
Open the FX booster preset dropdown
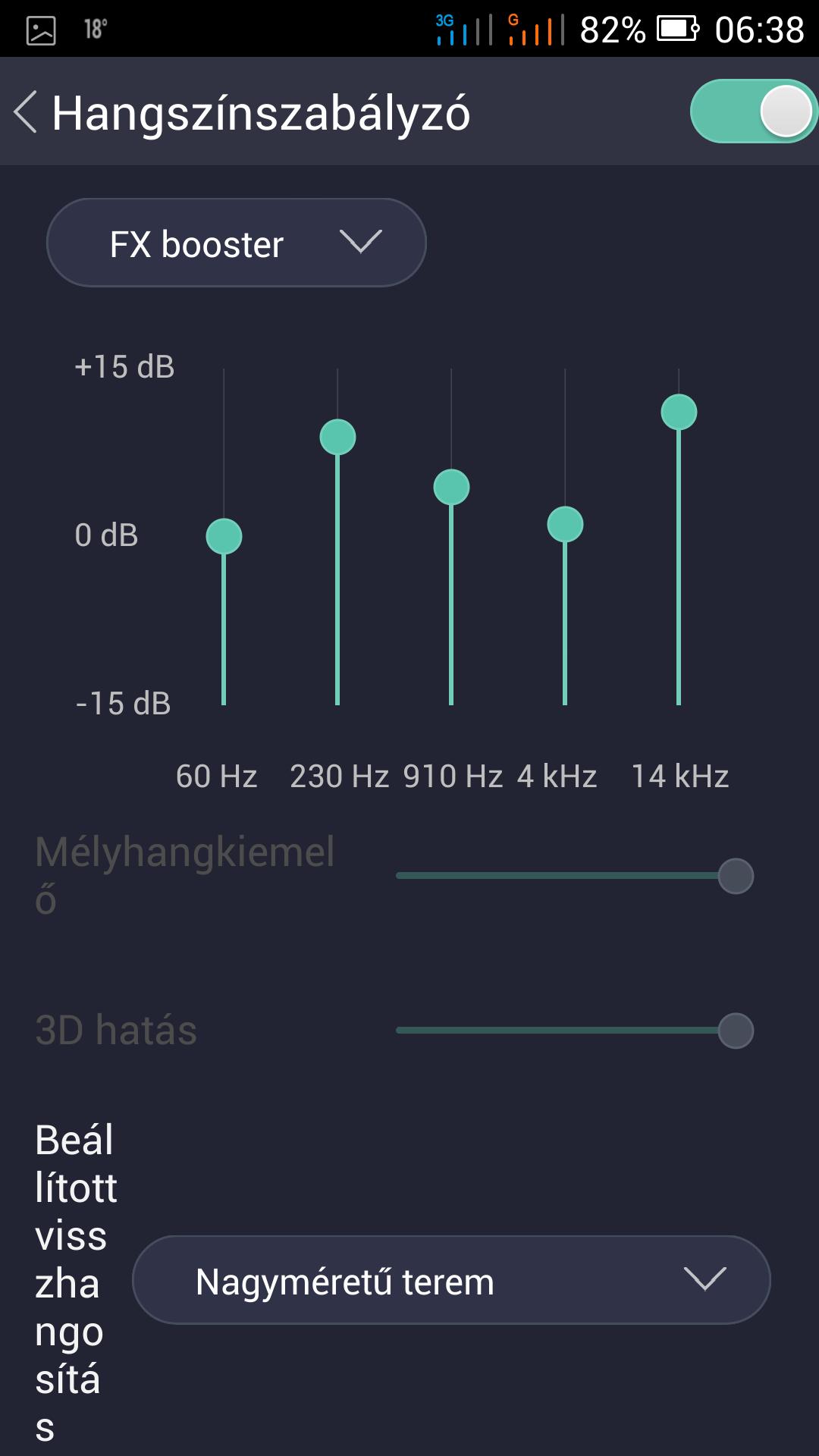(237, 243)
